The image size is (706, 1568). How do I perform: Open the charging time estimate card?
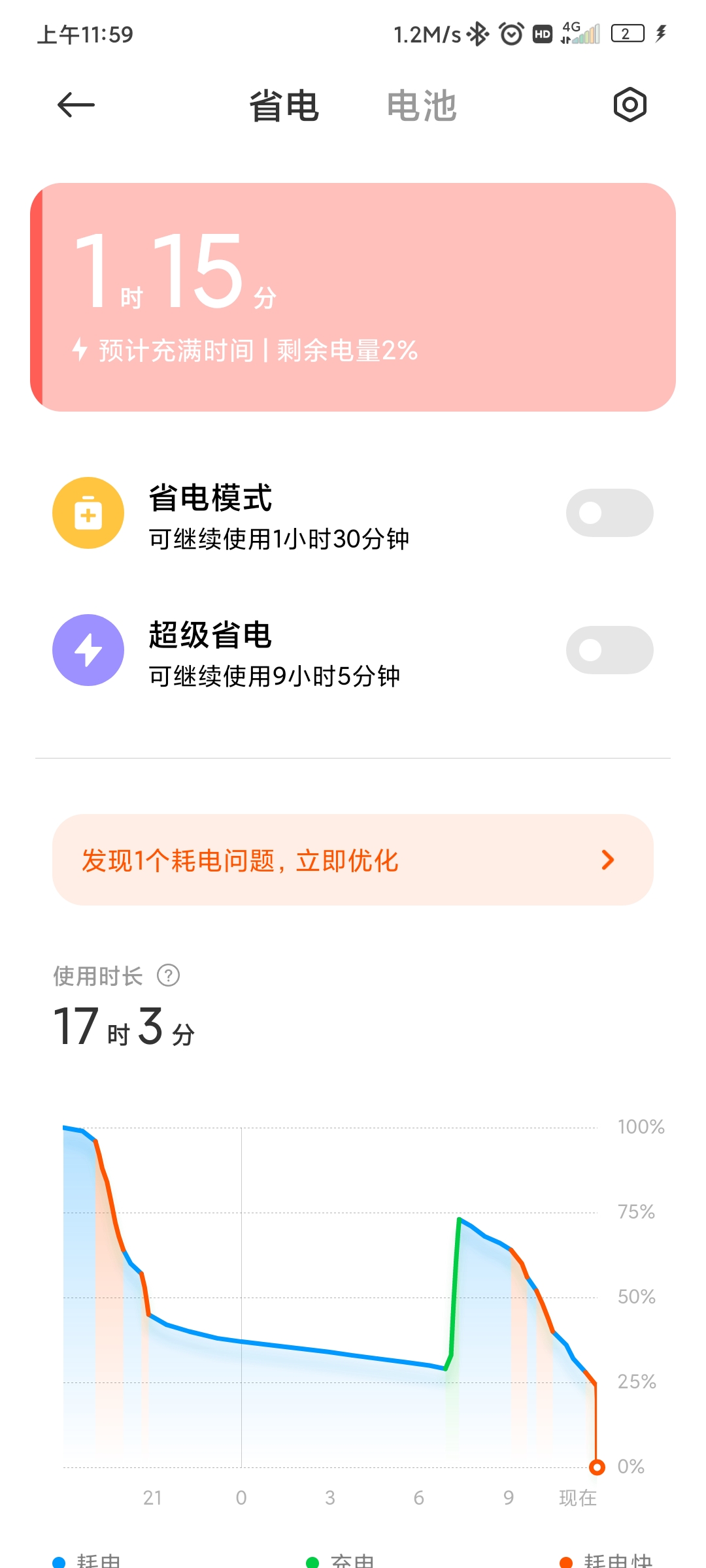[x=353, y=297]
